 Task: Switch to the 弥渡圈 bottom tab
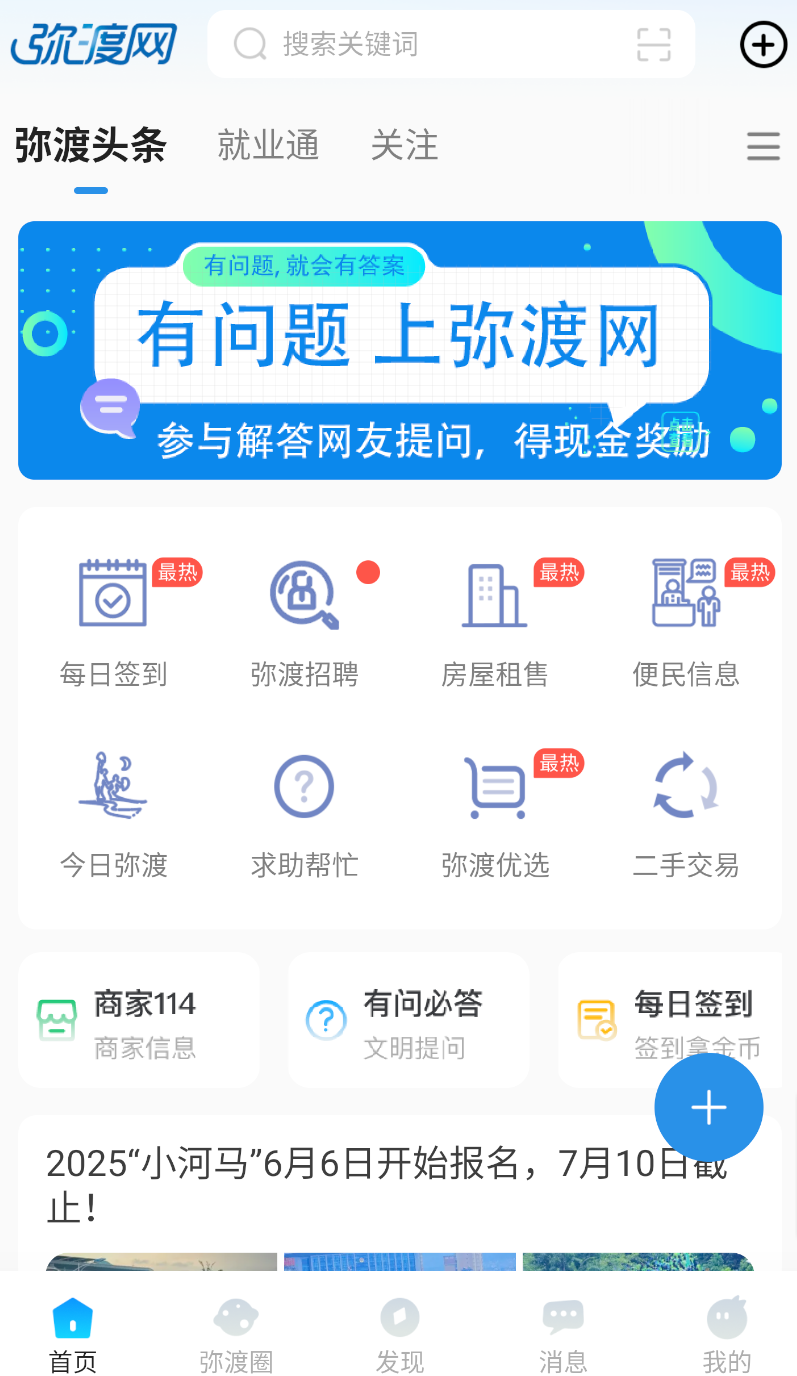(x=236, y=1335)
